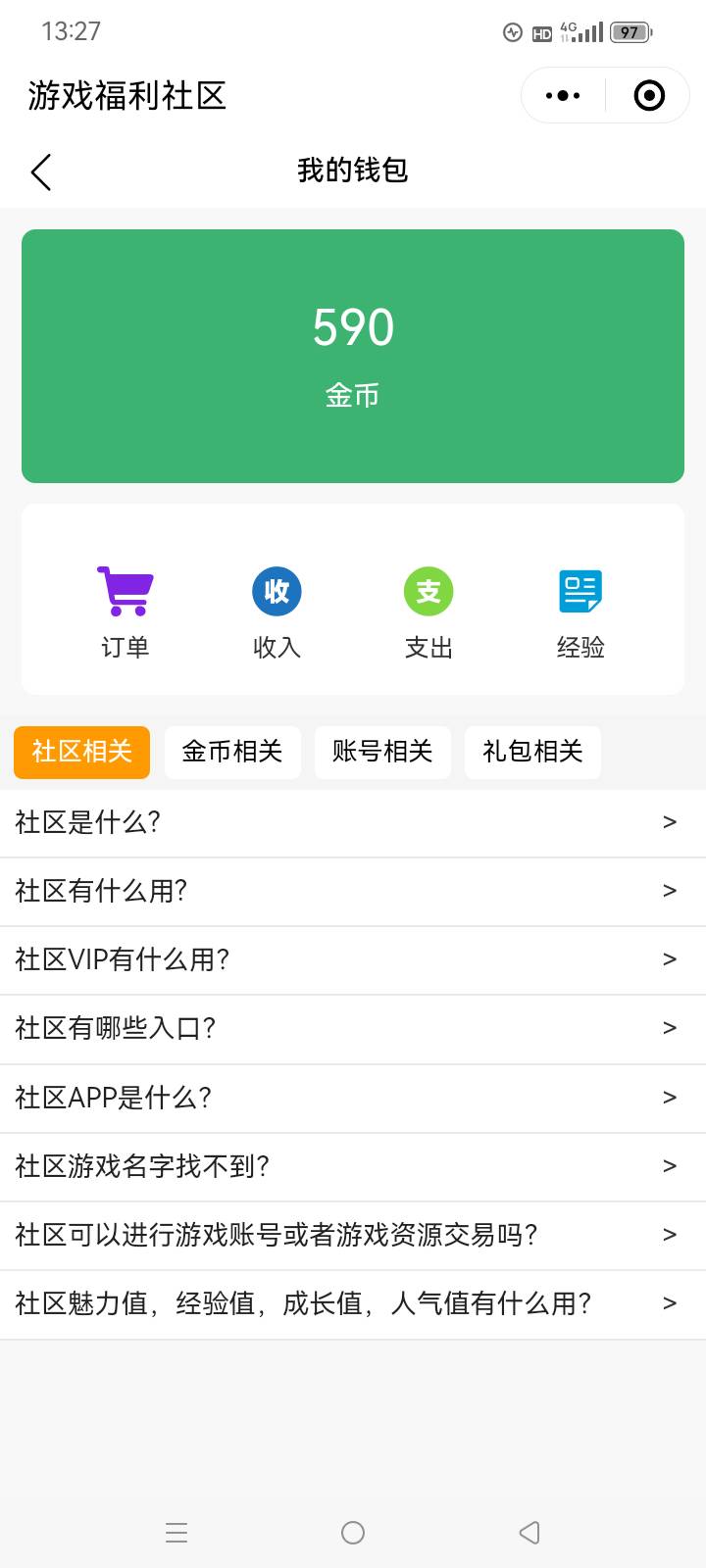
Task: Open question 社区有什么用?
Action: pos(353,891)
